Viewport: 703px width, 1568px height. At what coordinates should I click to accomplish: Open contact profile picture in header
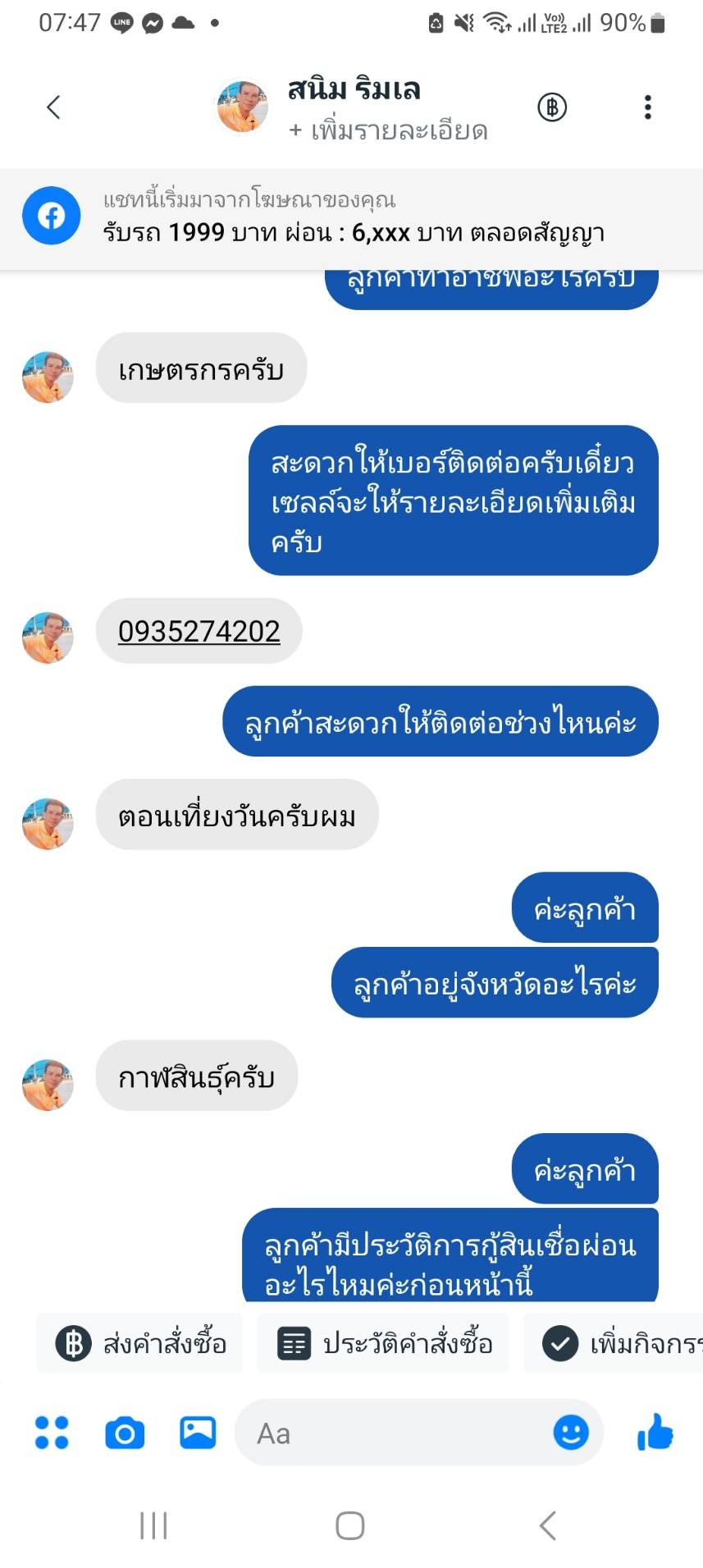click(x=242, y=107)
